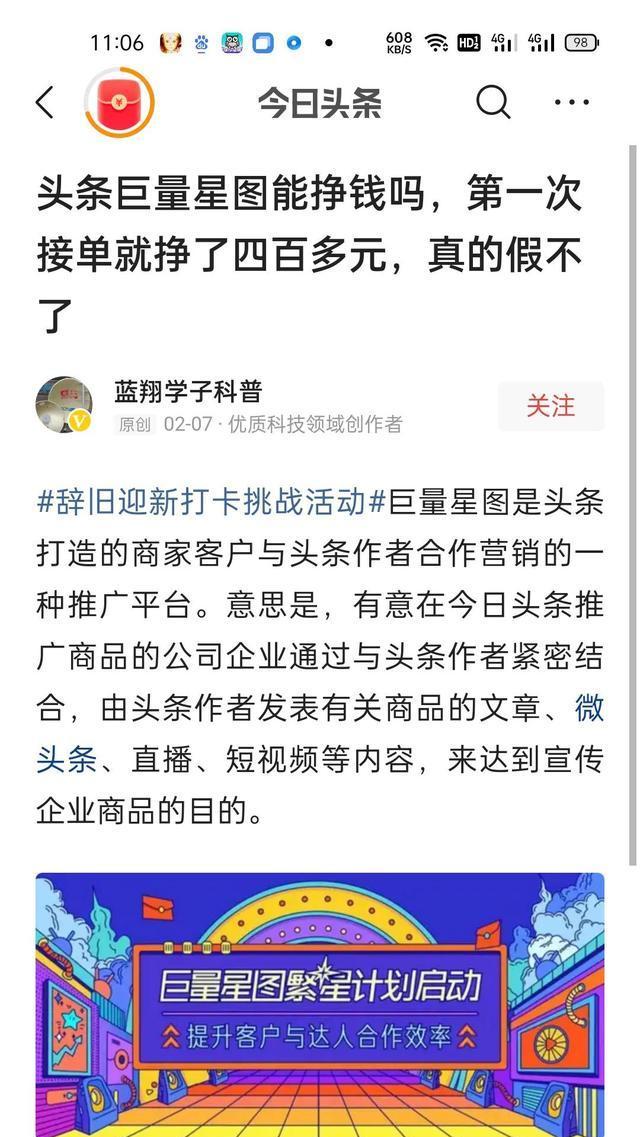
Task: Open the 微头条 link in the article
Action: (66, 759)
